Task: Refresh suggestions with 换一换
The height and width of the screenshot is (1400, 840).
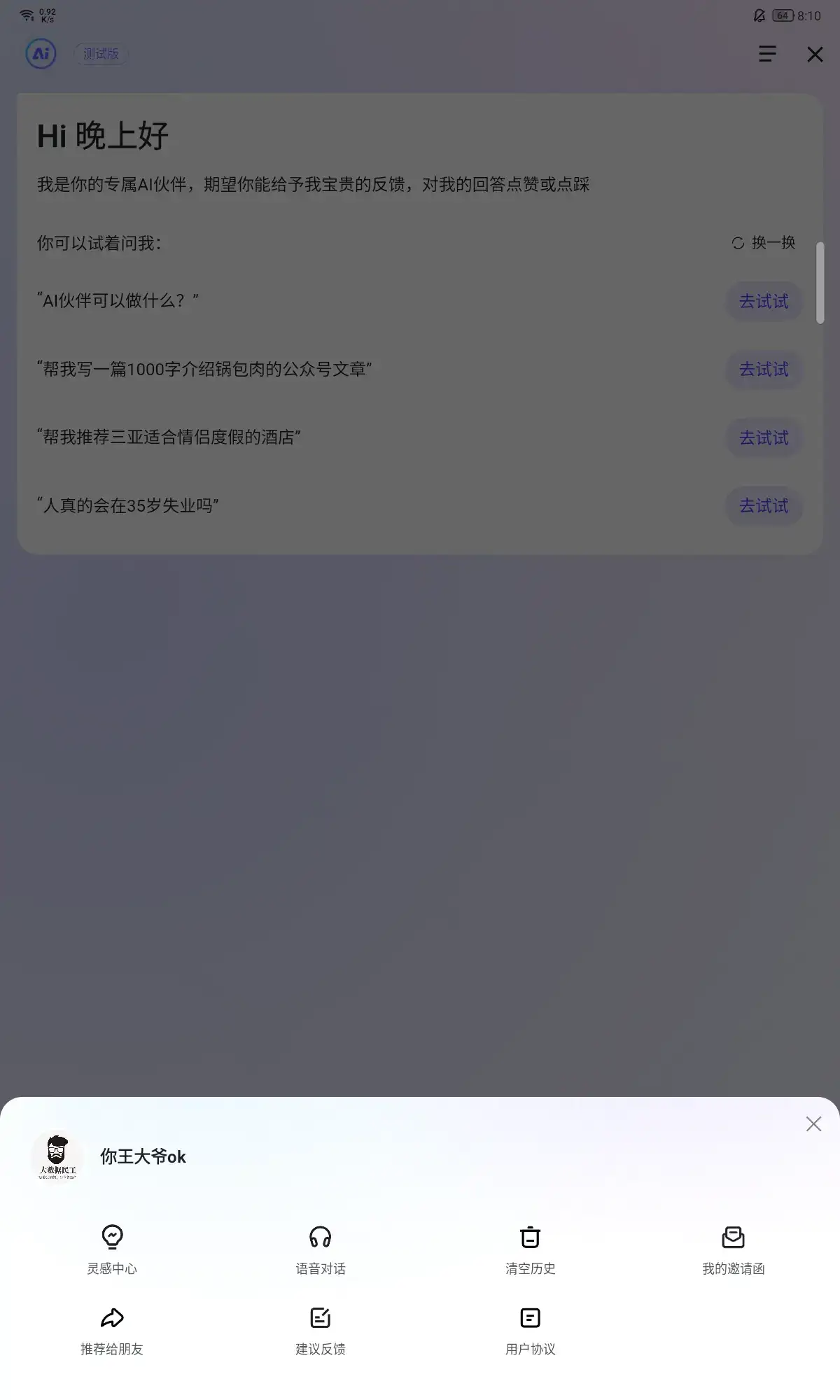Action: (762, 243)
